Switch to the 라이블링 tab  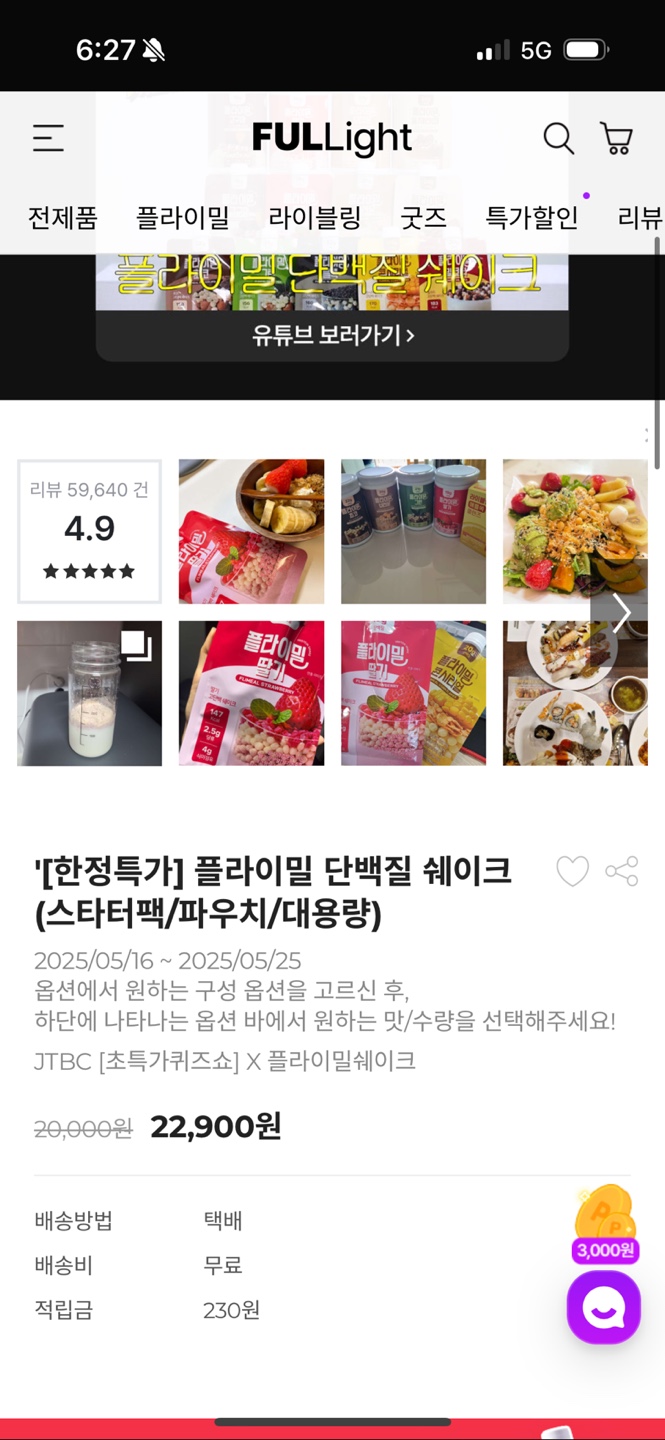click(x=315, y=218)
